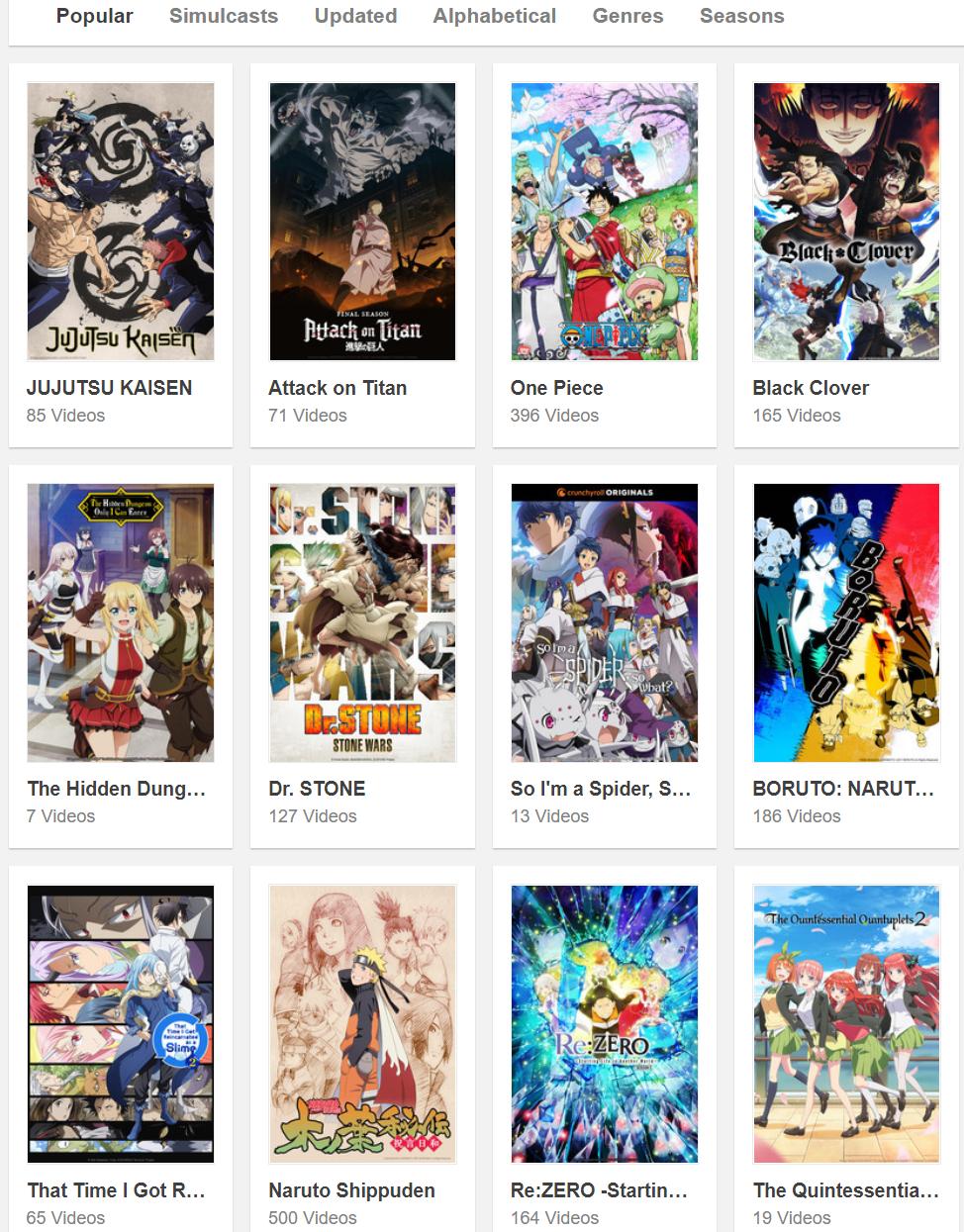Open So I'm a Spider series
964x1232 pixels.
click(x=604, y=622)
